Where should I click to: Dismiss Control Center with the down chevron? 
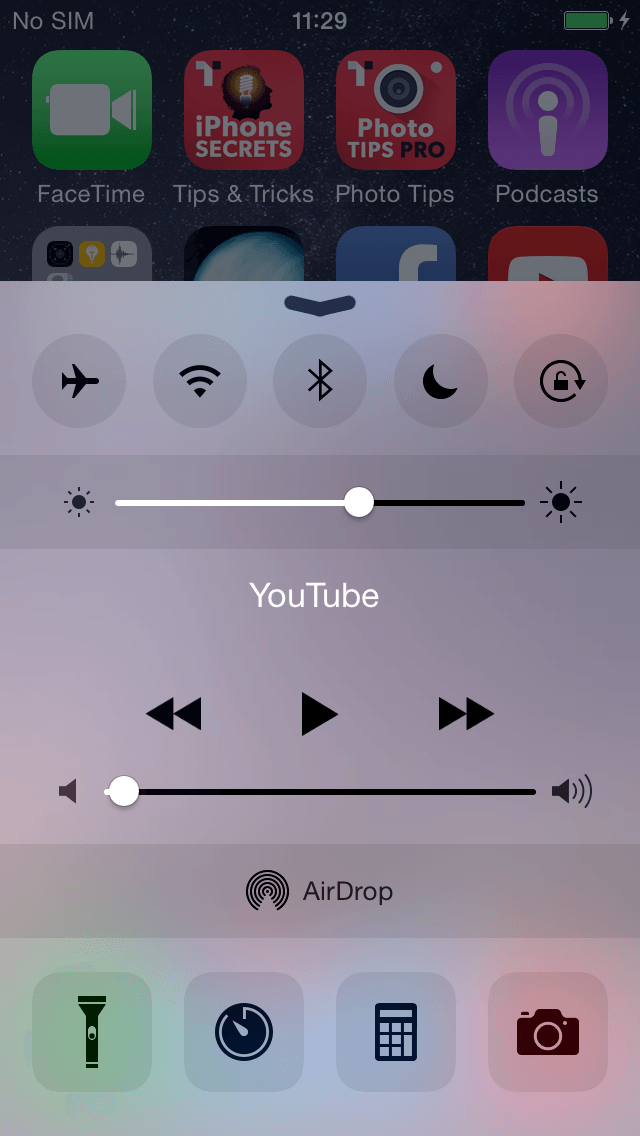tap(320, 304)
